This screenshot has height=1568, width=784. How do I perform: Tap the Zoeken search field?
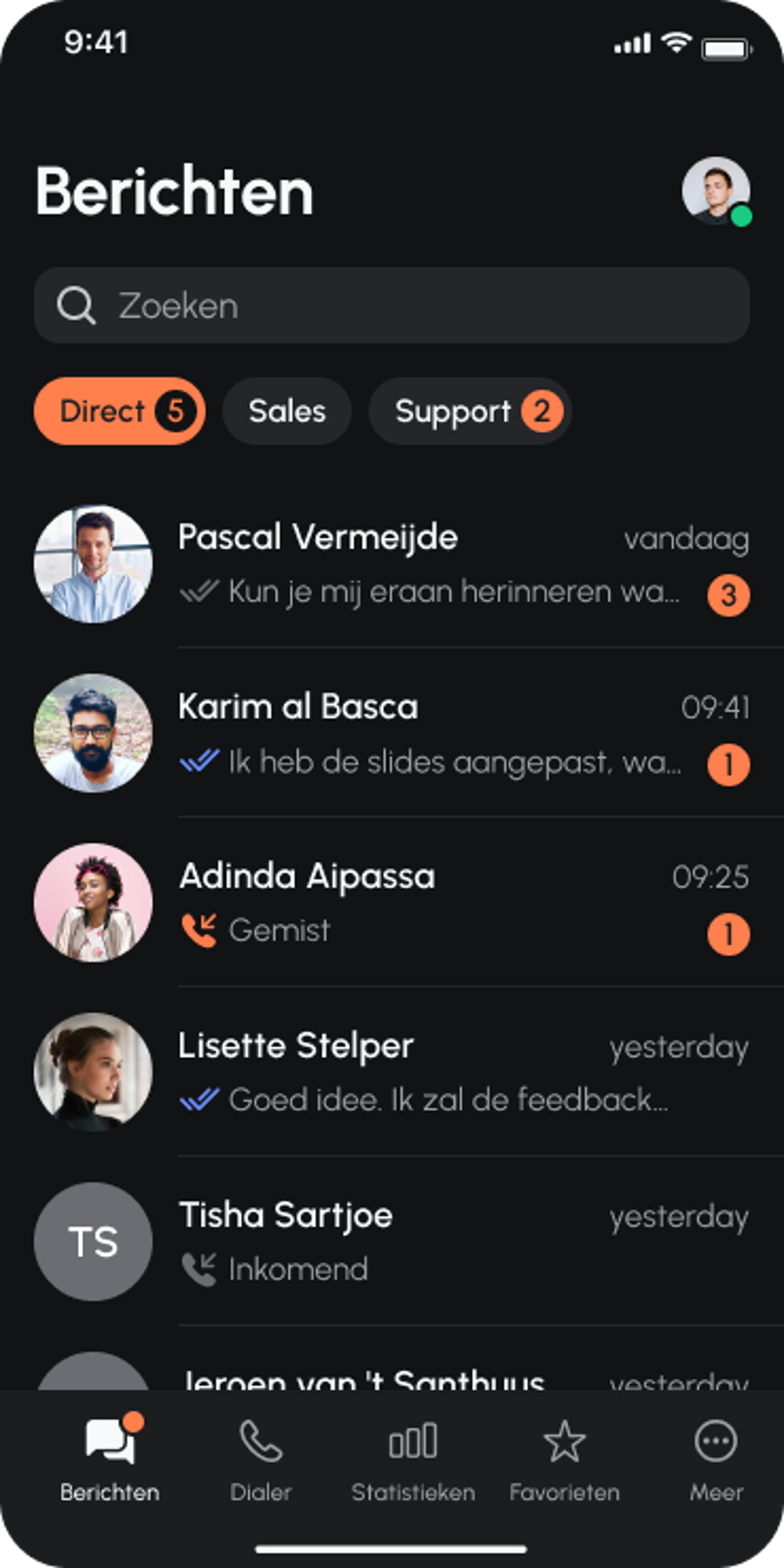pyautogui.click(x=392, y=306)
